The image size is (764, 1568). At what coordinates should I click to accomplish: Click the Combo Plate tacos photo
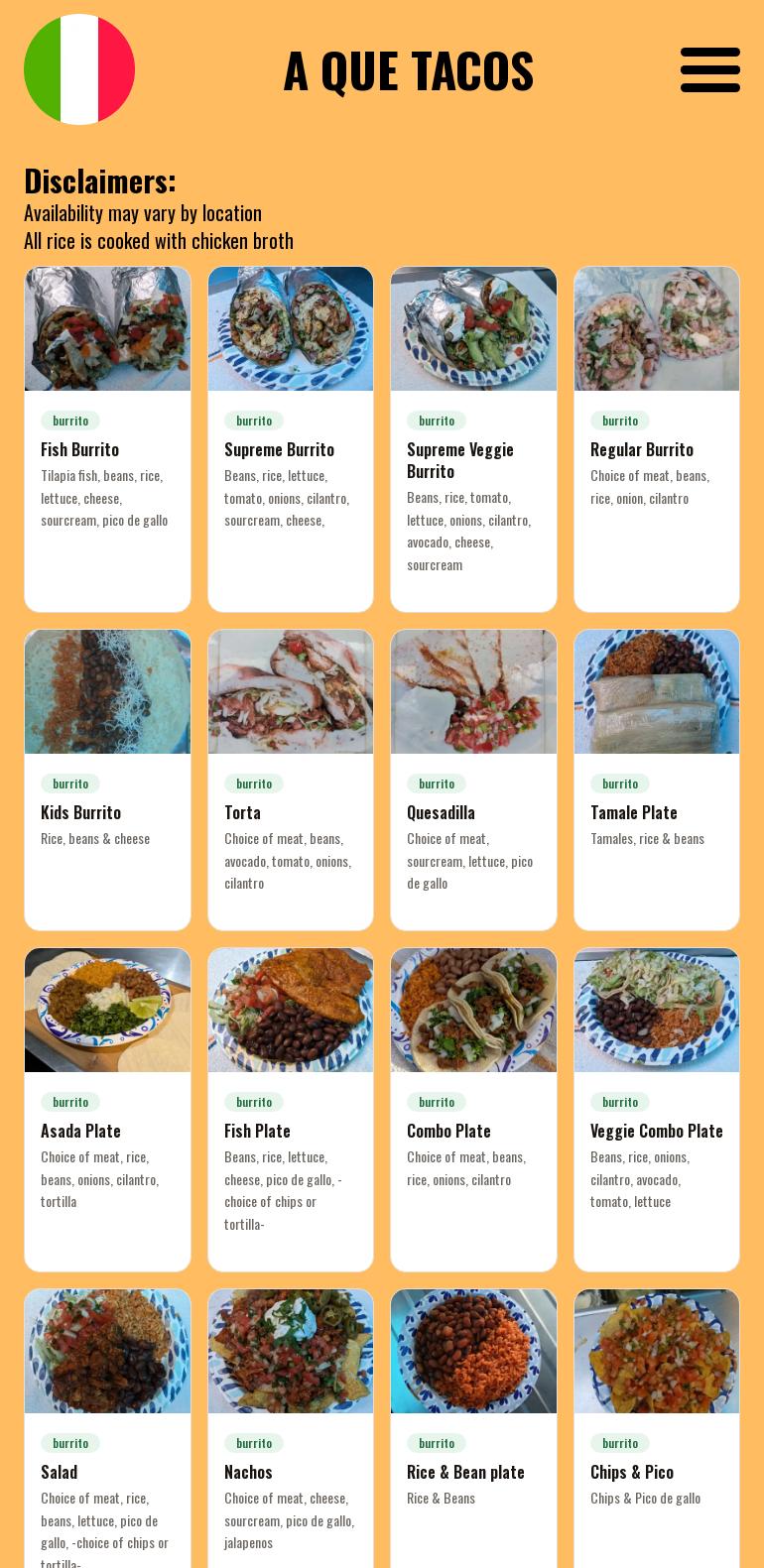(473, 1010)
